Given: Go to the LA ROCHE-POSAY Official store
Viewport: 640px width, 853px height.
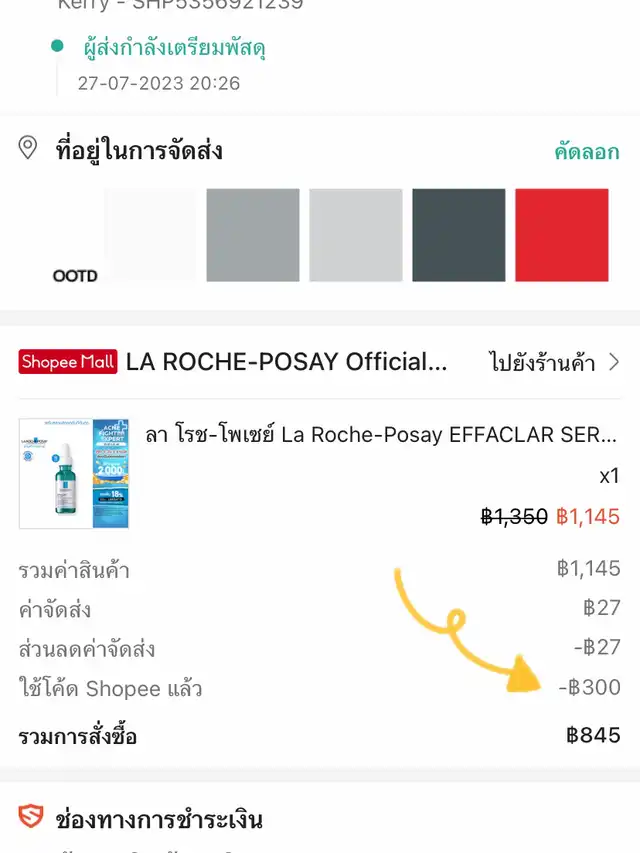Looking at the screenshot, I should (x=554, y=362).
